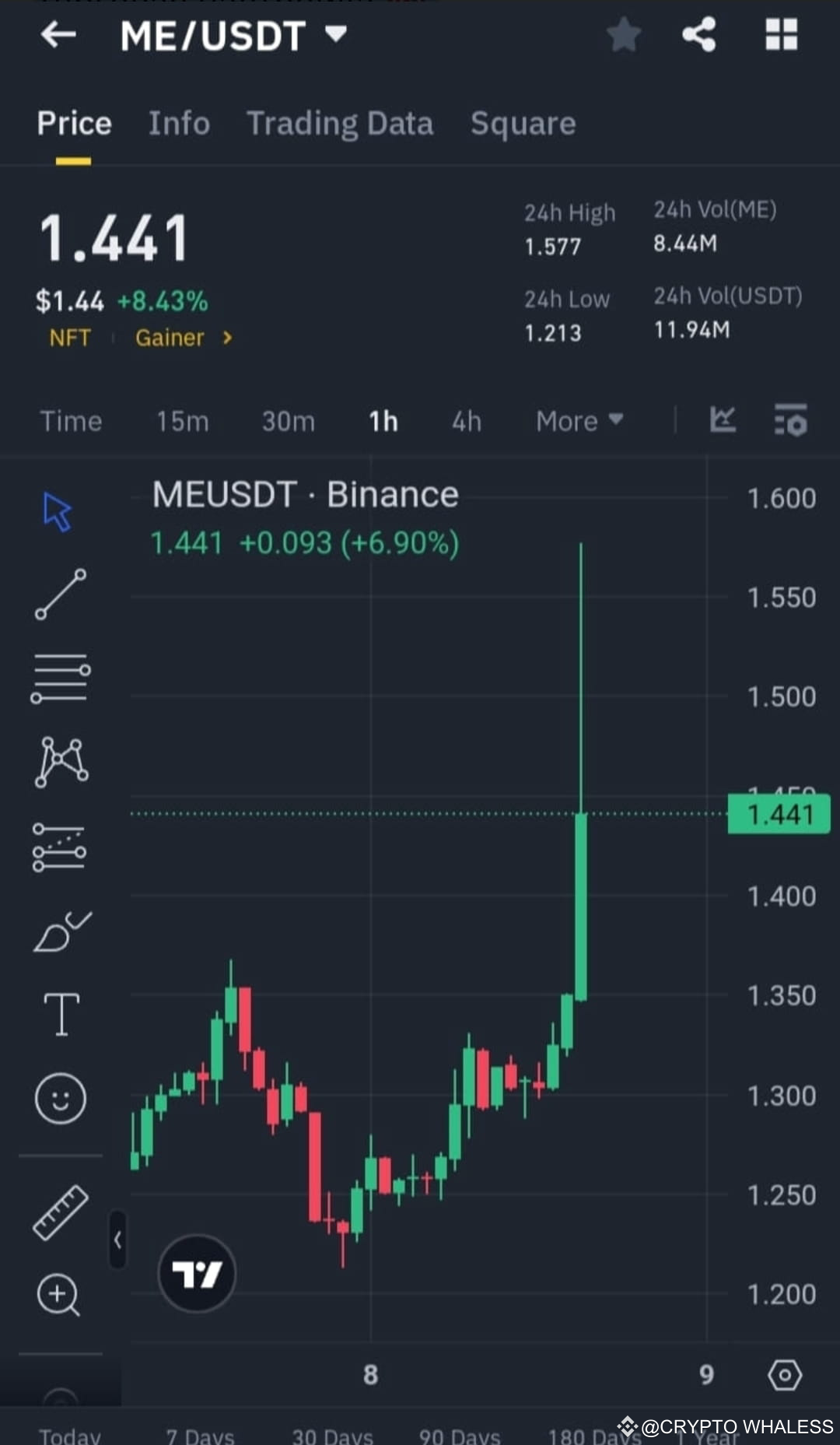Switch to the Trading Data tab
The width and height of the screenshot is (840, 1445).
[341, 123]
